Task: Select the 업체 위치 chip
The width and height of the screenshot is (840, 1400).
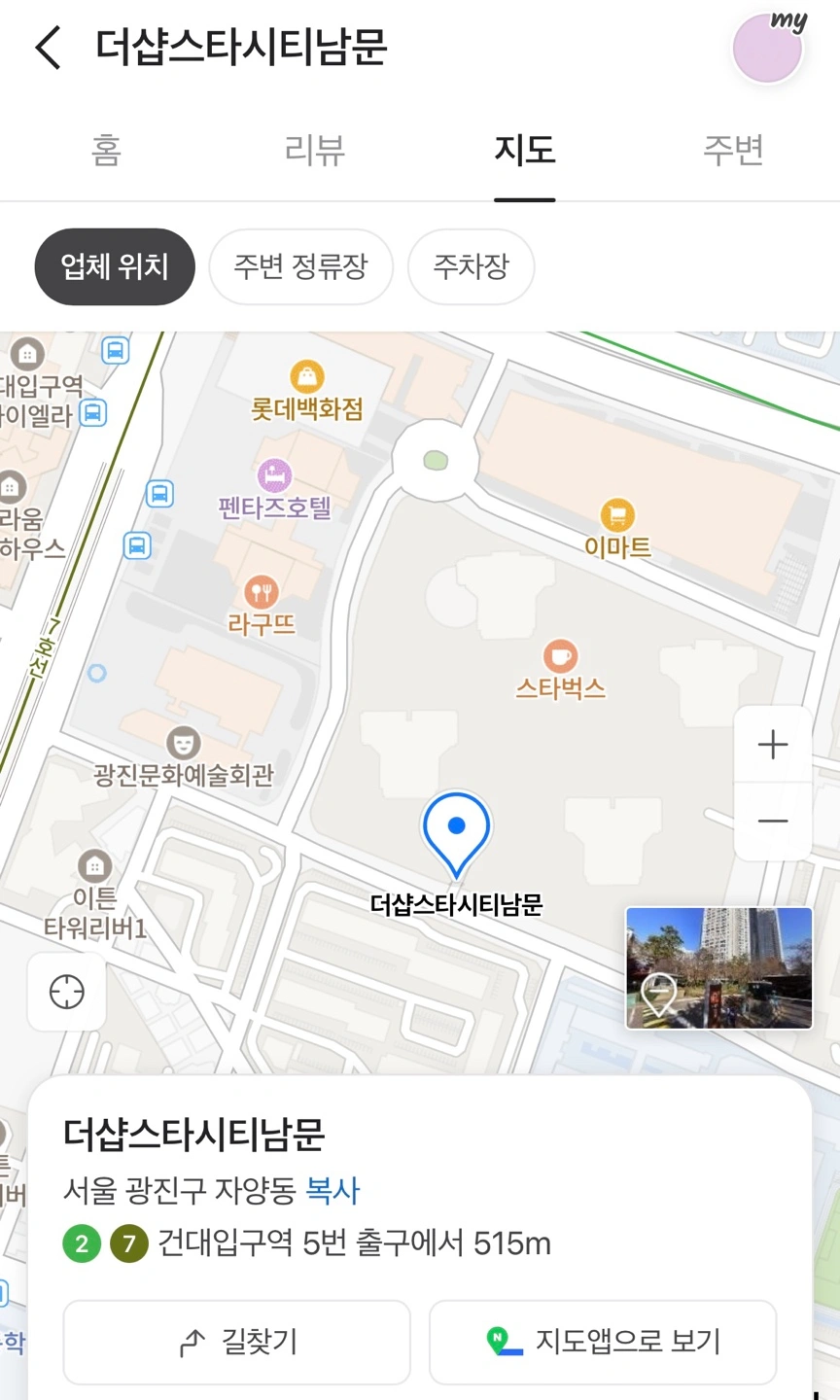Action: click(115, 266)
